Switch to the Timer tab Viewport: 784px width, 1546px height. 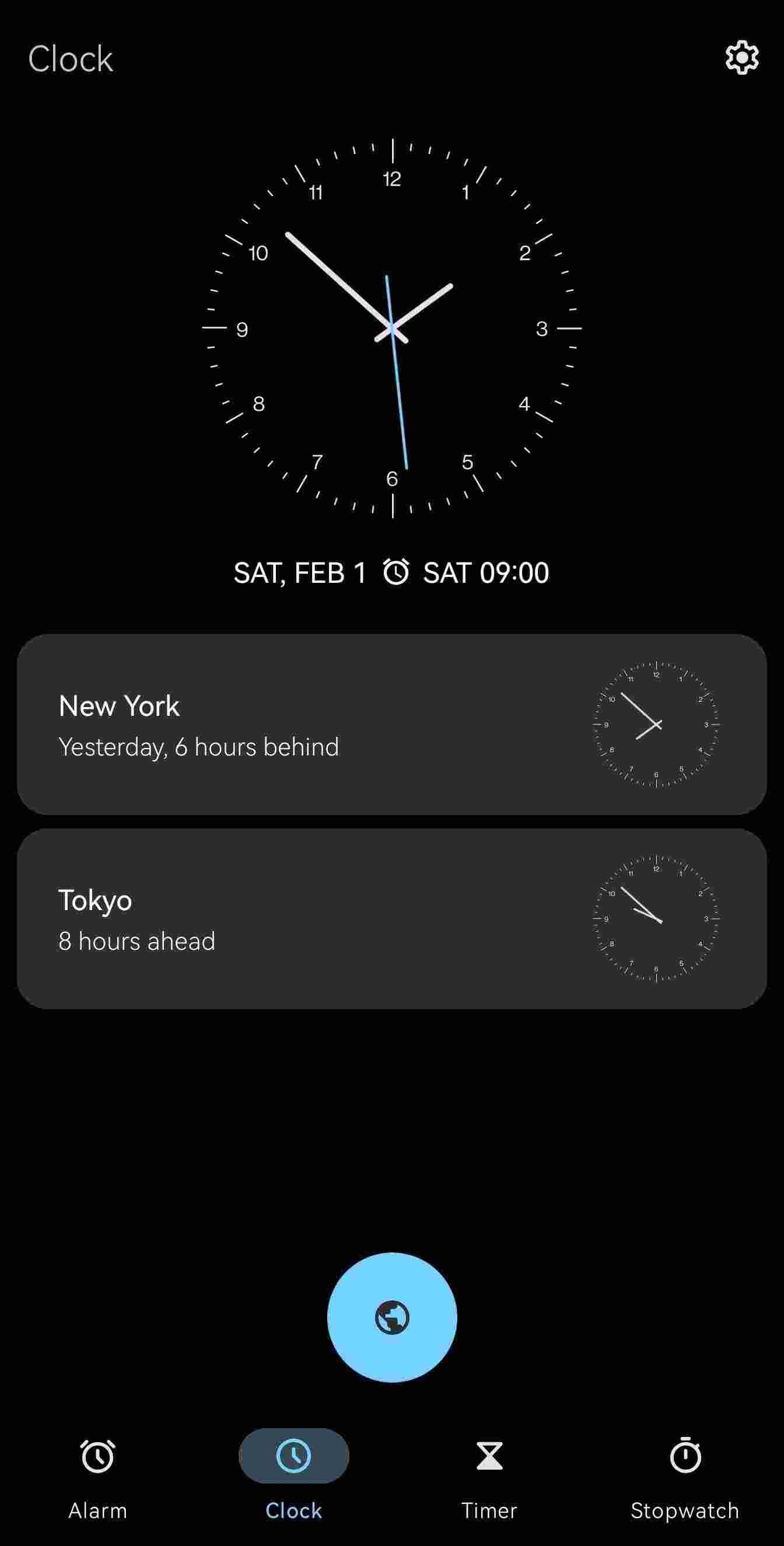(x=490, y=1482)
